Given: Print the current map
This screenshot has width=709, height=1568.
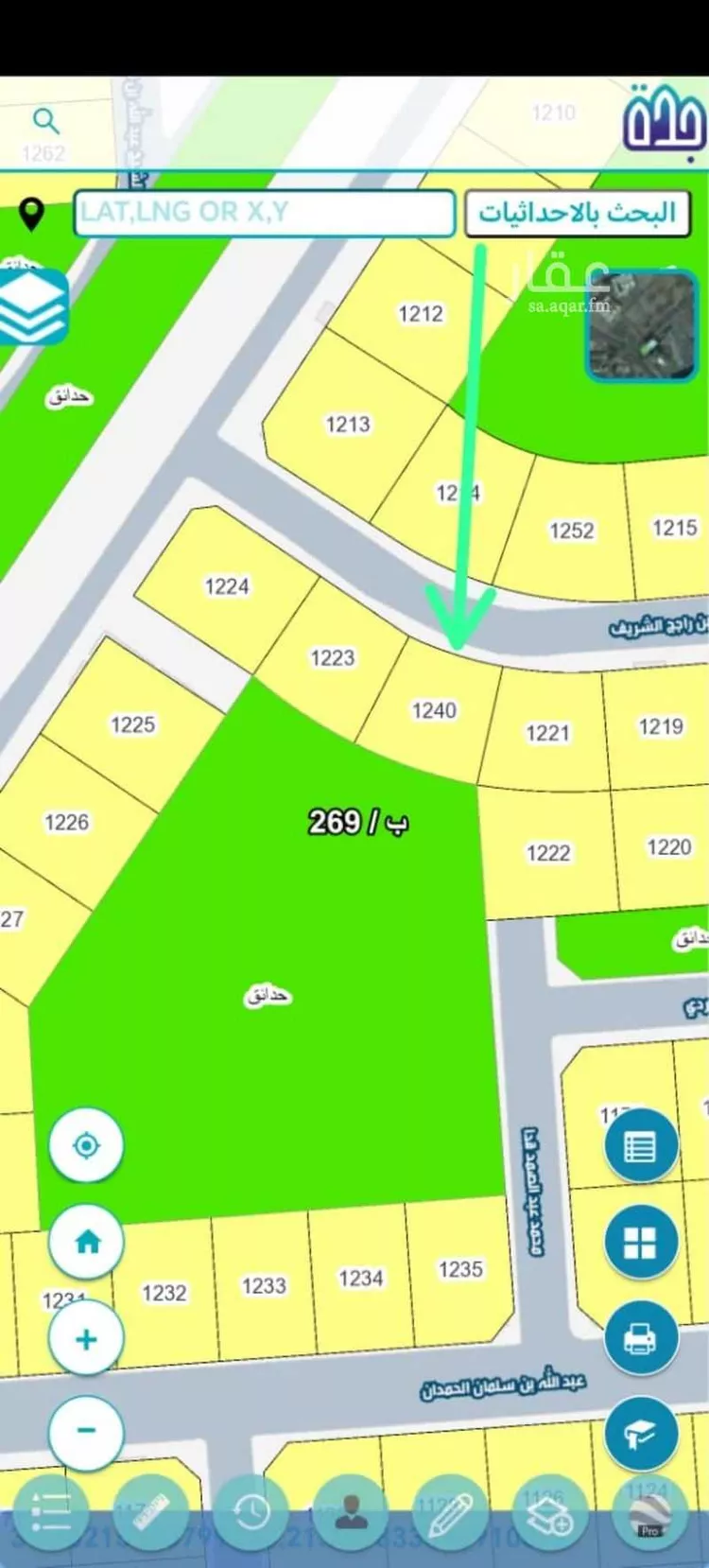Looking at the screenshot, I should pyautogui.click(x=641, y=1338).
